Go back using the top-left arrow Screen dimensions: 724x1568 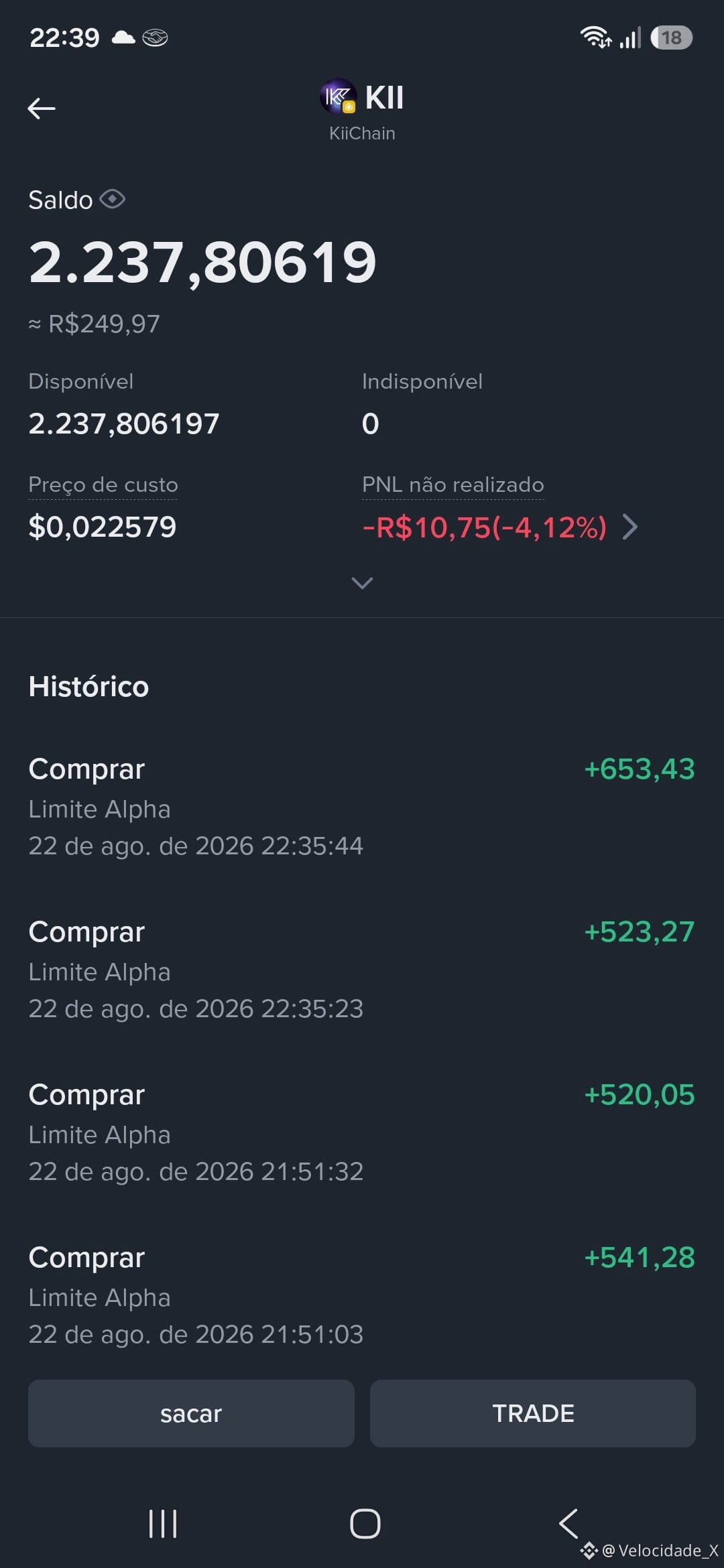point(42,108)
